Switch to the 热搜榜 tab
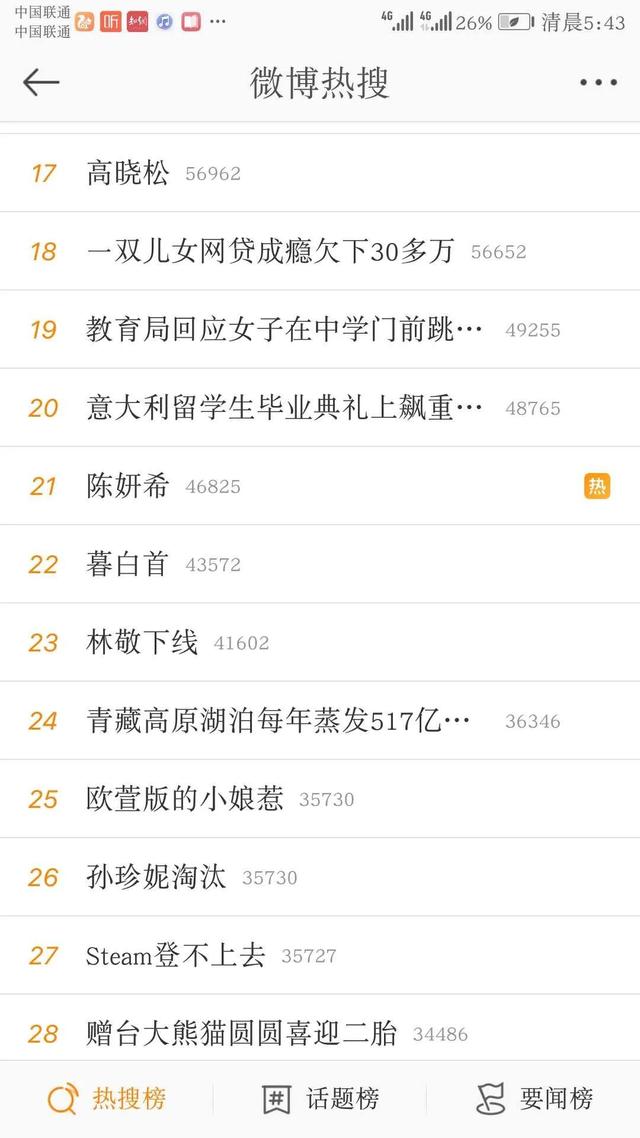The height and width of the screenshot is (1138, 640). (x=107, y=1100)
